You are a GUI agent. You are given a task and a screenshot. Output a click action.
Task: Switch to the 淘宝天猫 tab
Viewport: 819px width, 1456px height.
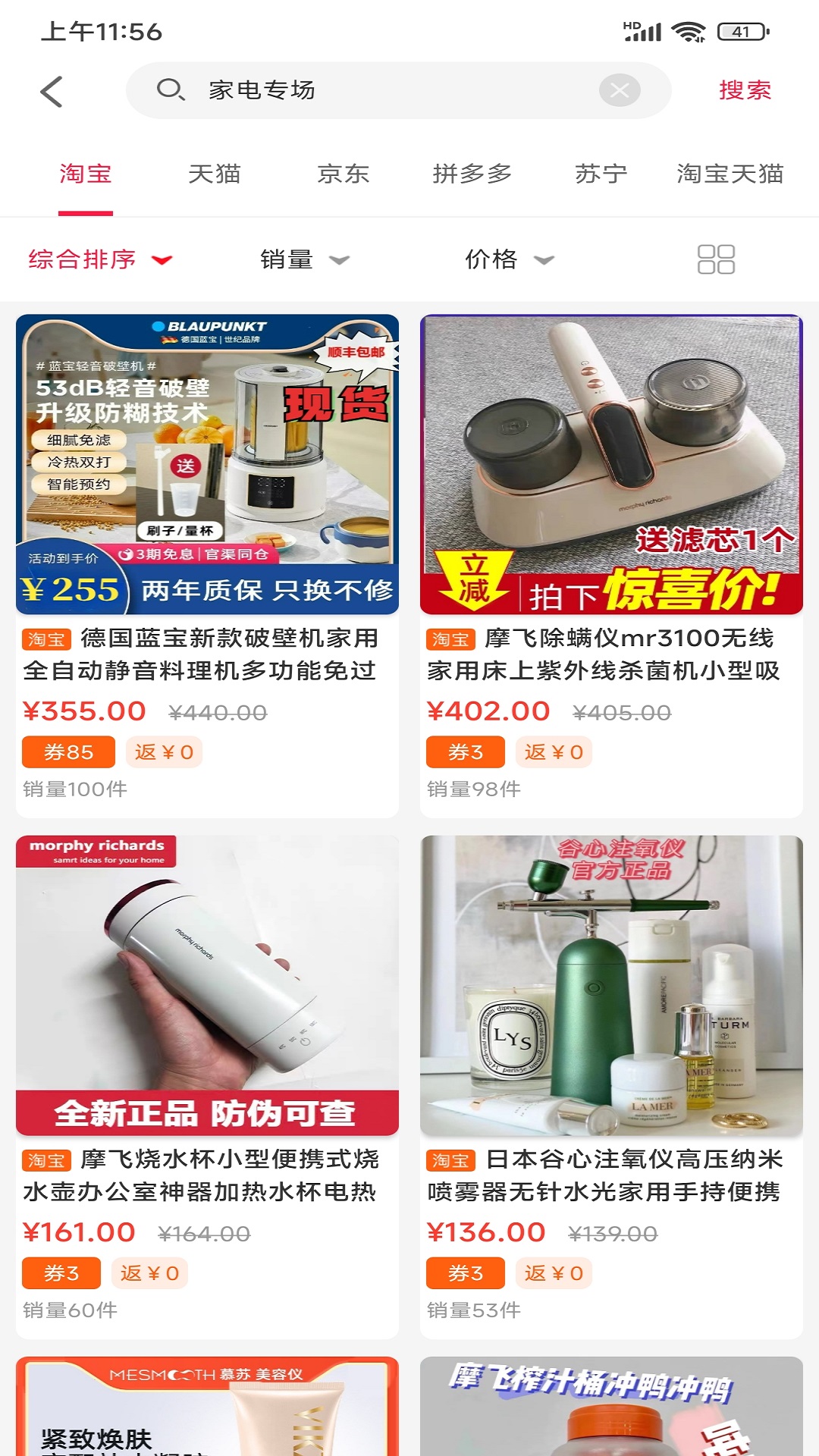[730, 174]
